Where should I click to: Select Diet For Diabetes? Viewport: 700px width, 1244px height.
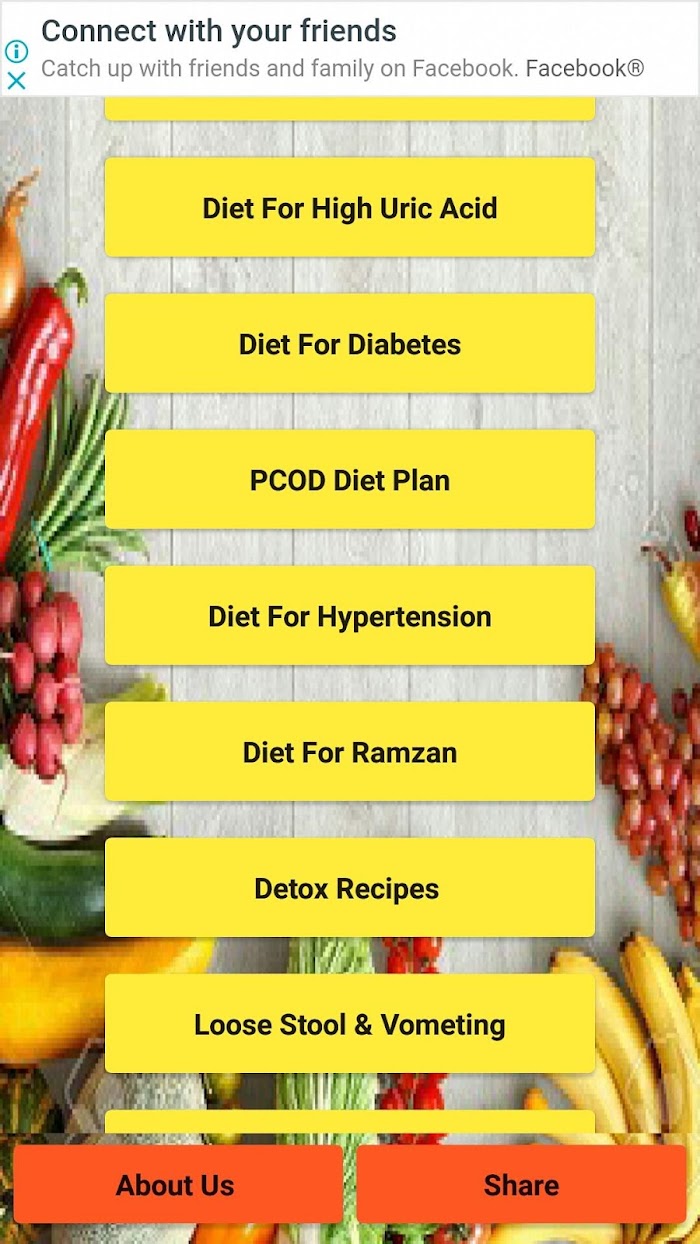point(350,344)
